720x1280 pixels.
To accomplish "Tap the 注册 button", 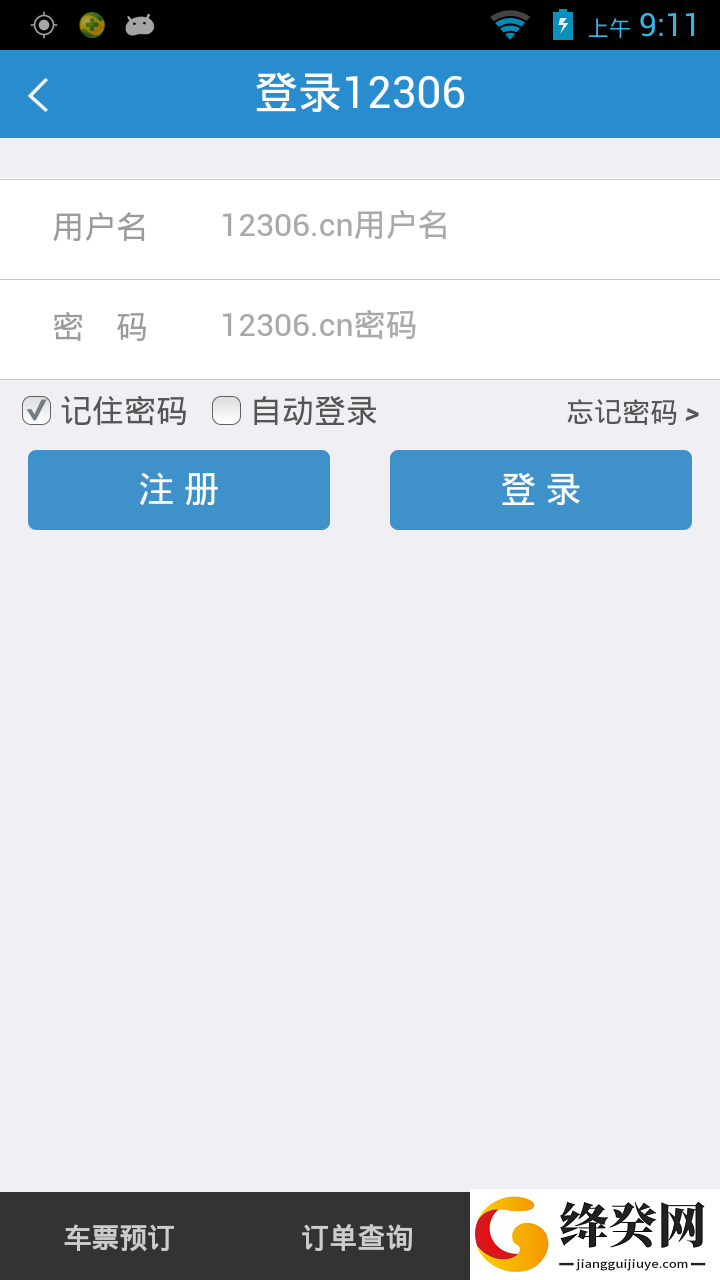I will coord(179,490).
